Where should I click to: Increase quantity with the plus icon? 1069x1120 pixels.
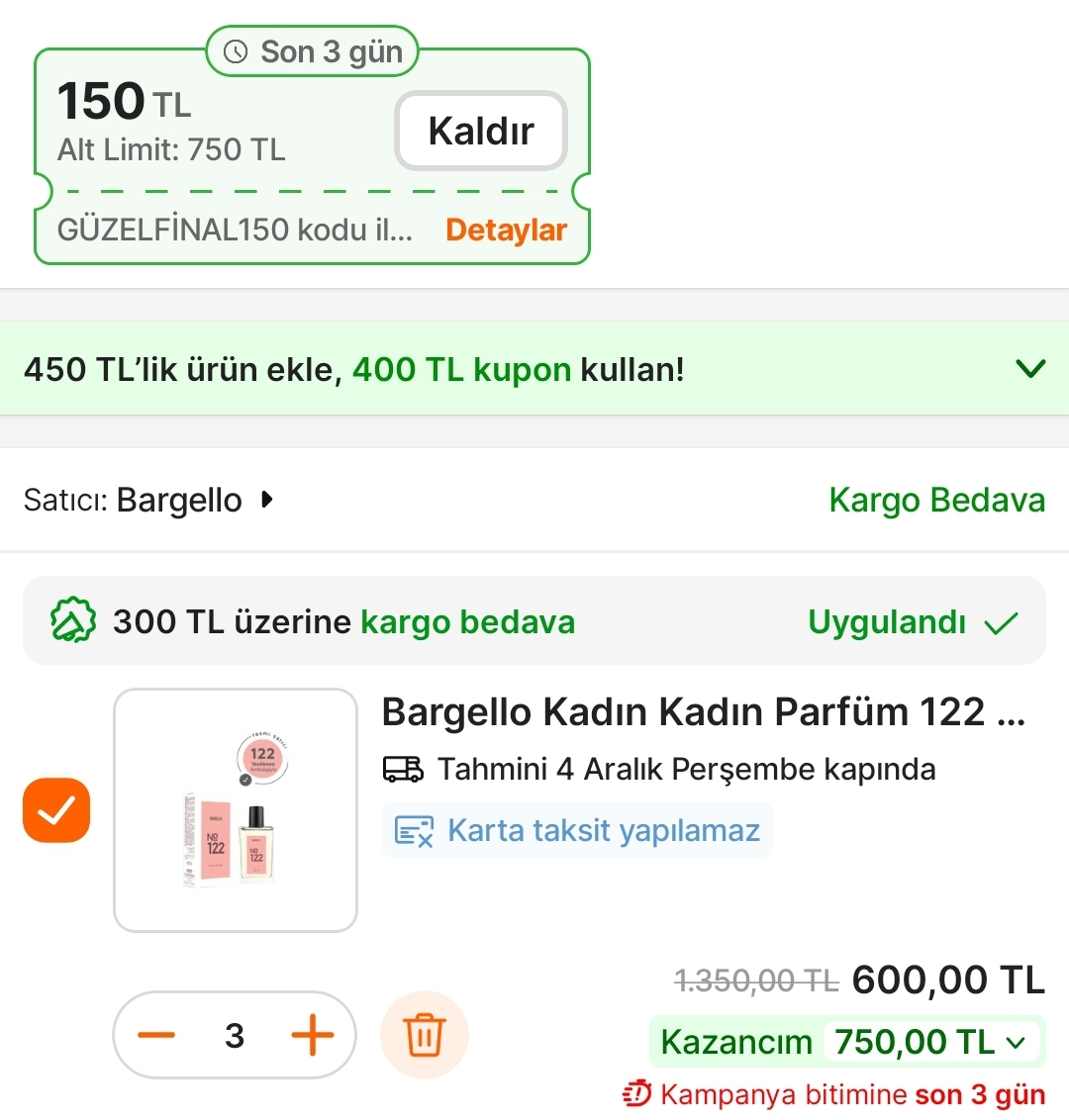(313, 1035)
